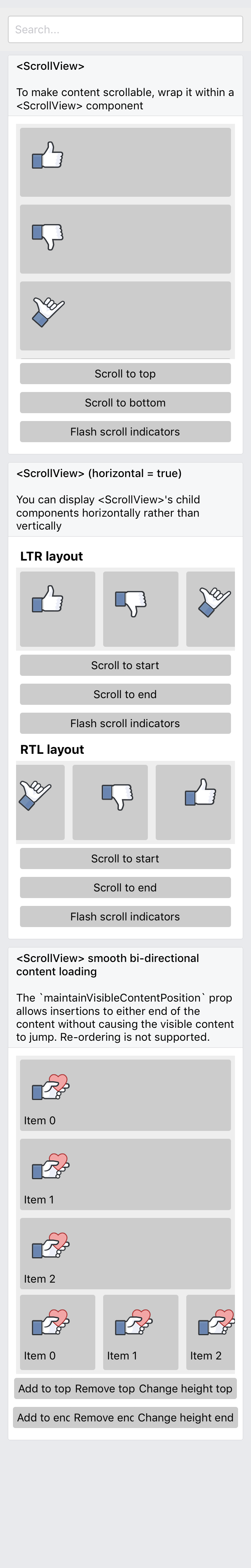Screen dimensions: 251x1568
Task: Tap the Remove top button
Action: (105, 1388)
